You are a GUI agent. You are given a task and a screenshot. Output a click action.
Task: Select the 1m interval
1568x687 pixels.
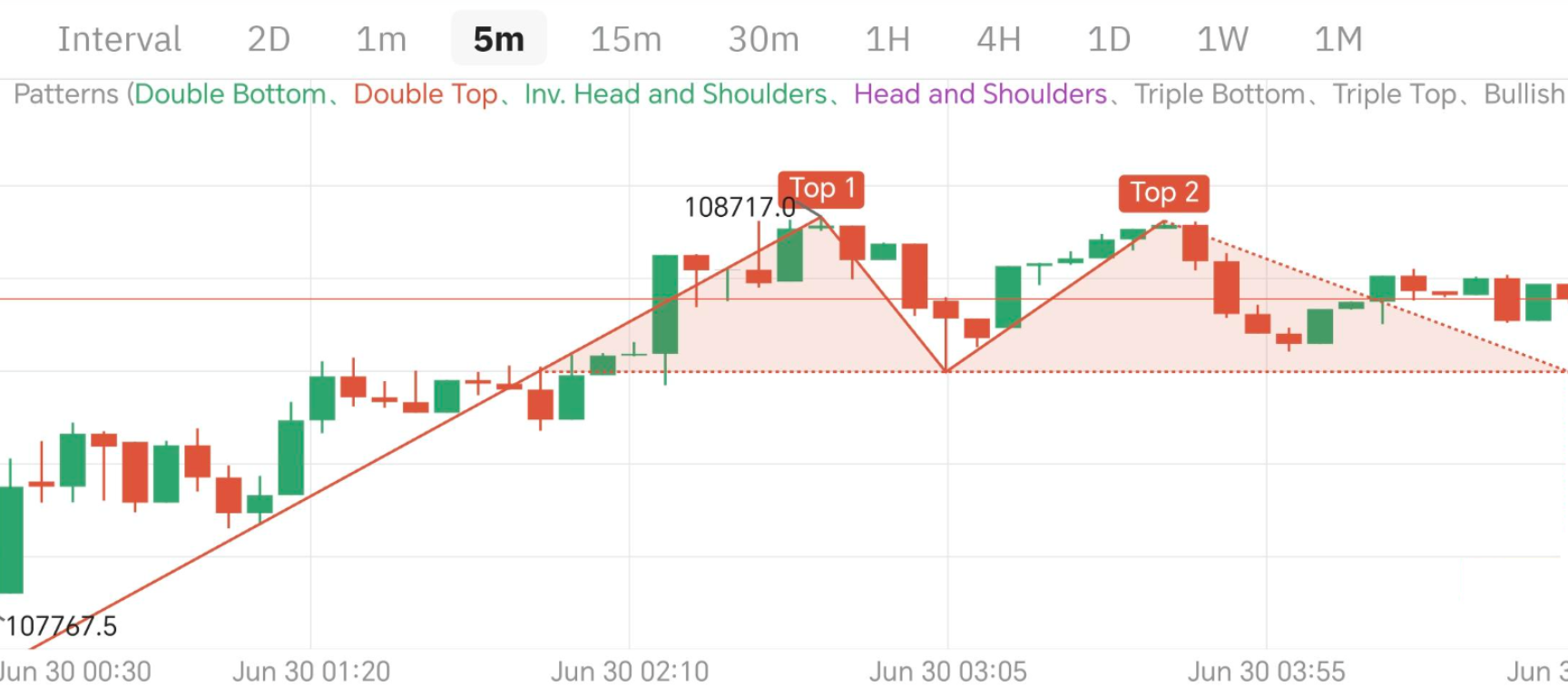pyautogui.click(x=381, y=39)
